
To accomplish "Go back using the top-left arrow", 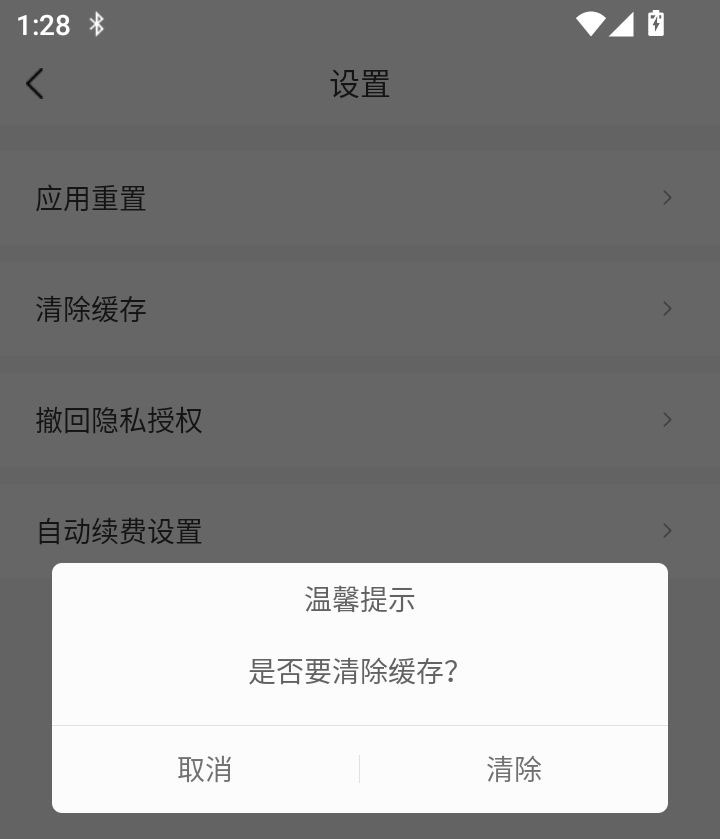I will (35, 84).
